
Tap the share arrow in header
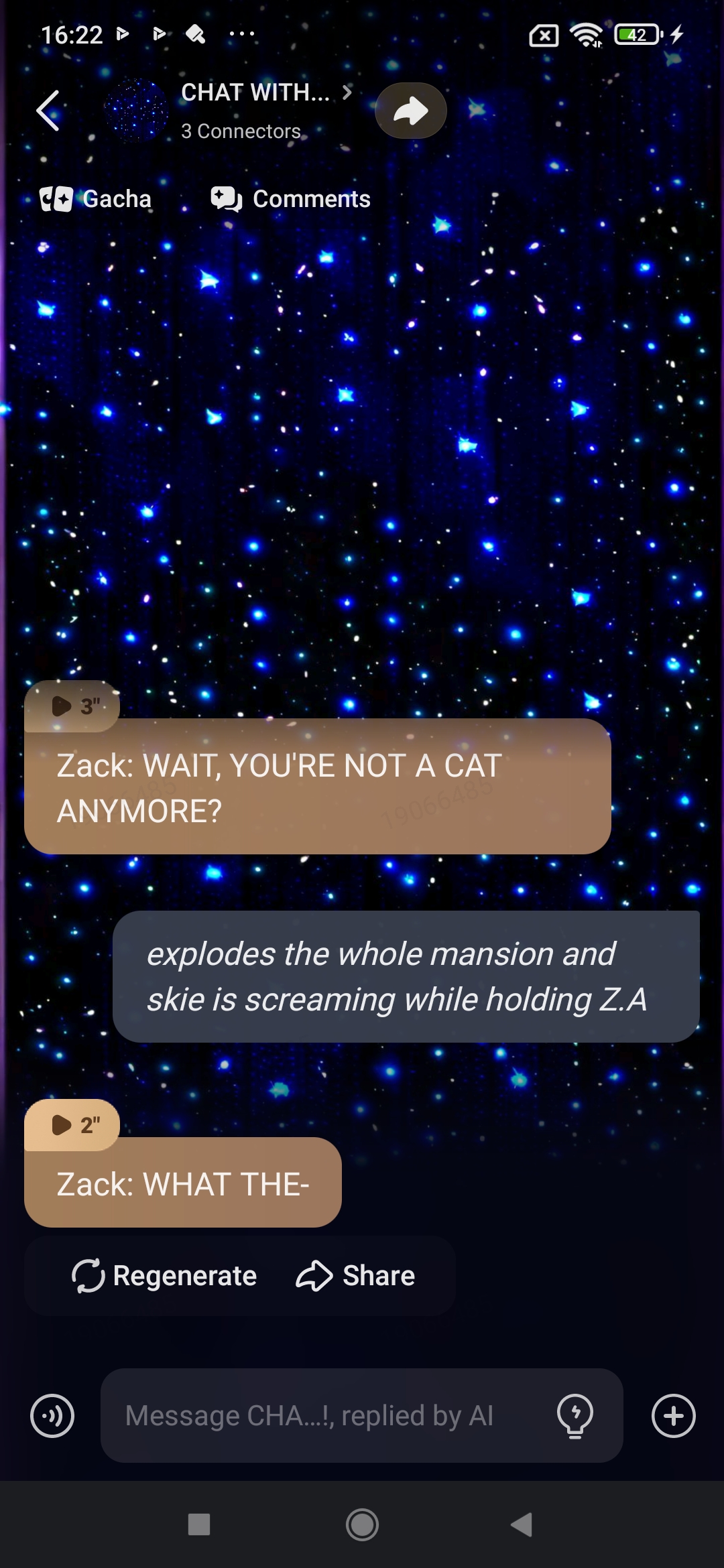tap(410, 111)
